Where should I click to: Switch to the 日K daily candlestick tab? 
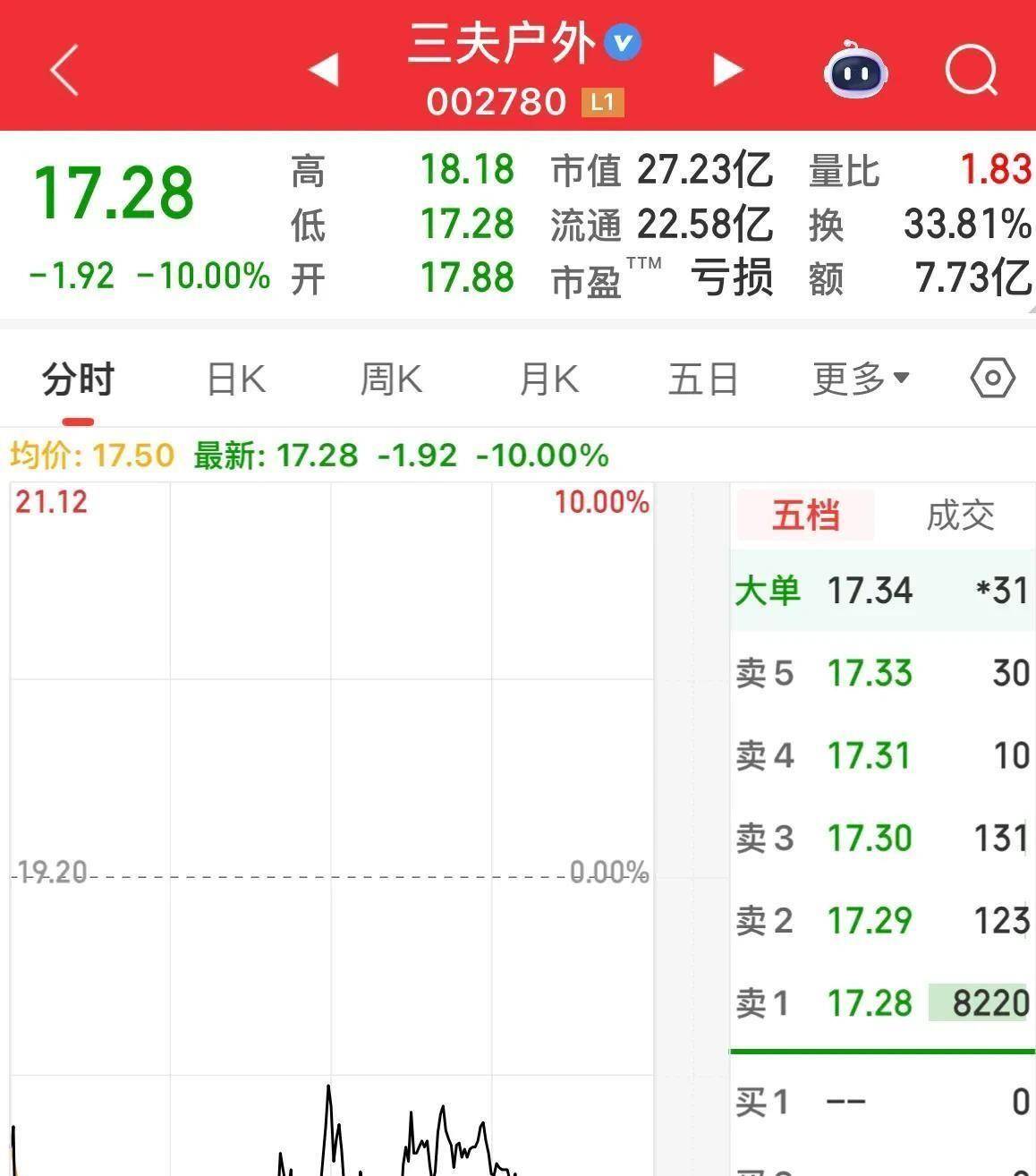tap(235, 379)
